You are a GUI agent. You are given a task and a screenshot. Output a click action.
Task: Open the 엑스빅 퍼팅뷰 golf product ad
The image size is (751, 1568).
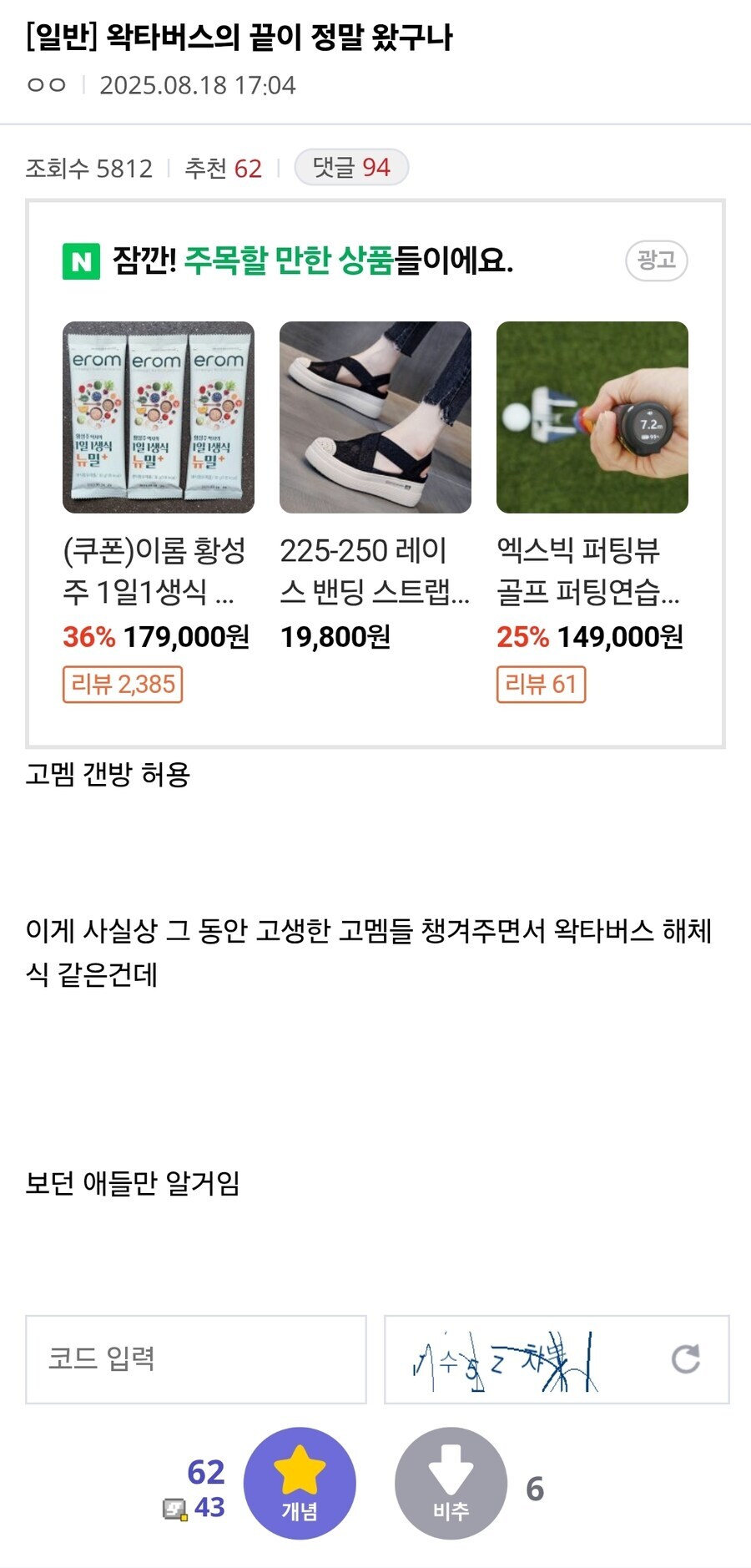592,417
